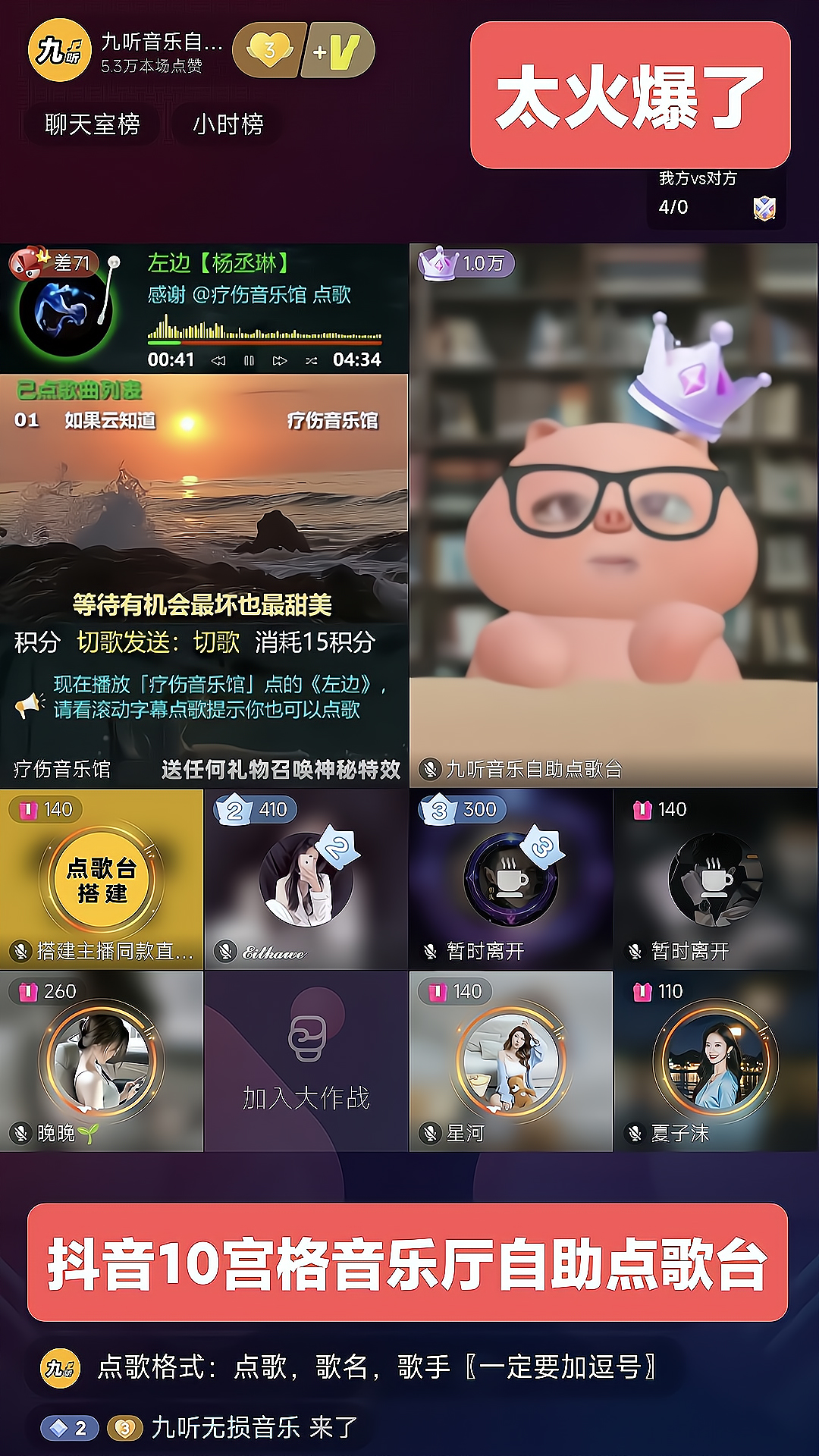Open 星河's seat
Viewport: 819px width, 1456px height.
pyautogui.click(x=511, y=1062)
